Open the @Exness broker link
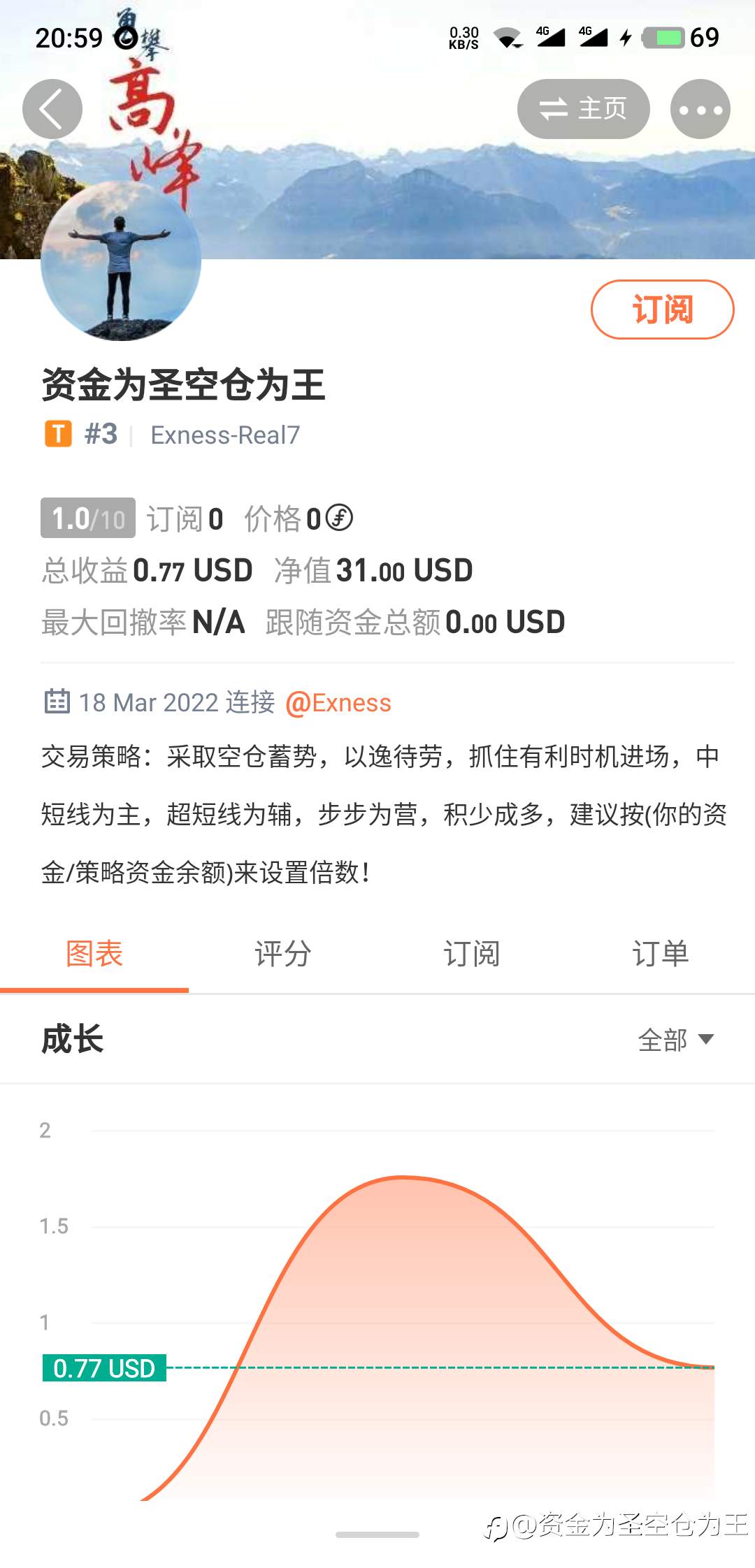Screen dimensions: 755x1568 [338, 703]
